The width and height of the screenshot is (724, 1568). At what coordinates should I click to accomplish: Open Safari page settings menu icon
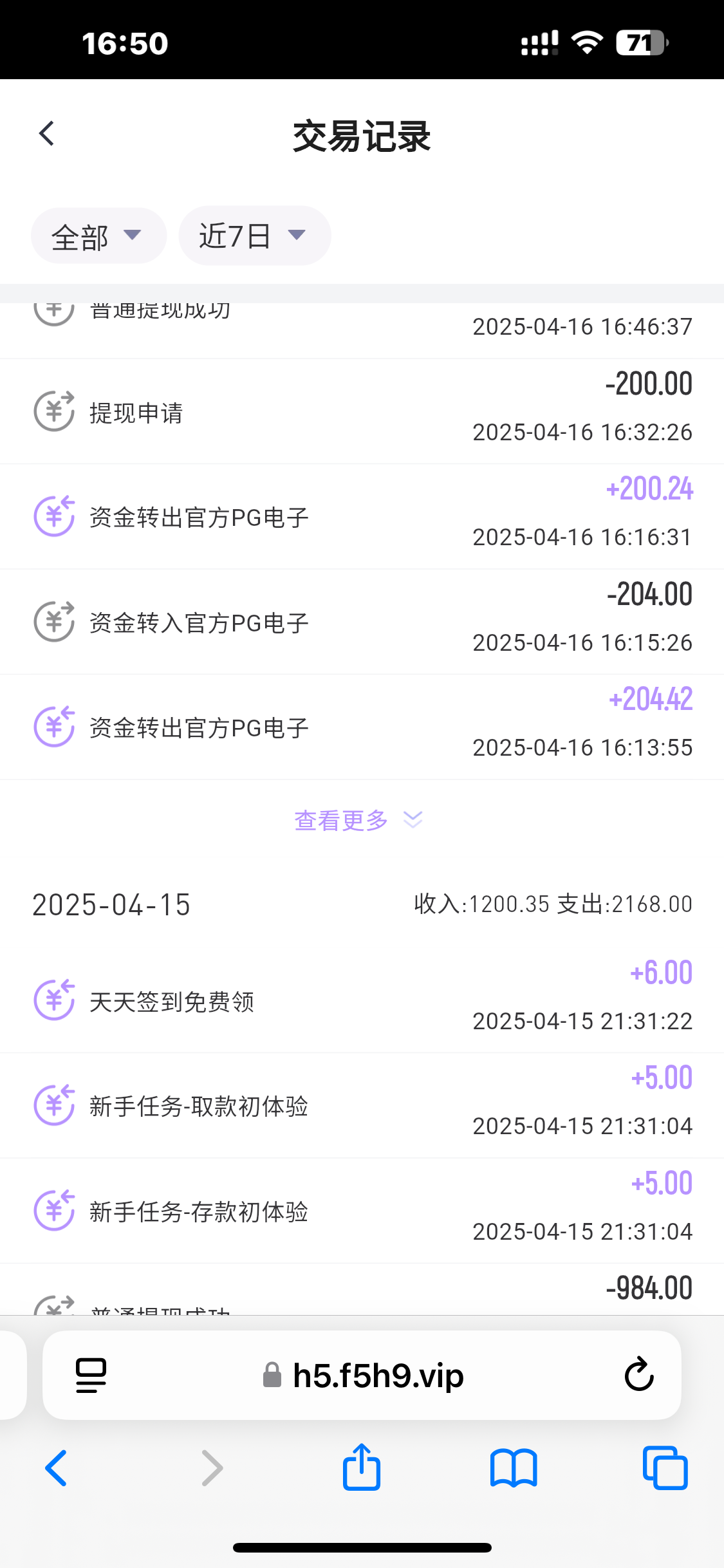tap(91, 1375)
